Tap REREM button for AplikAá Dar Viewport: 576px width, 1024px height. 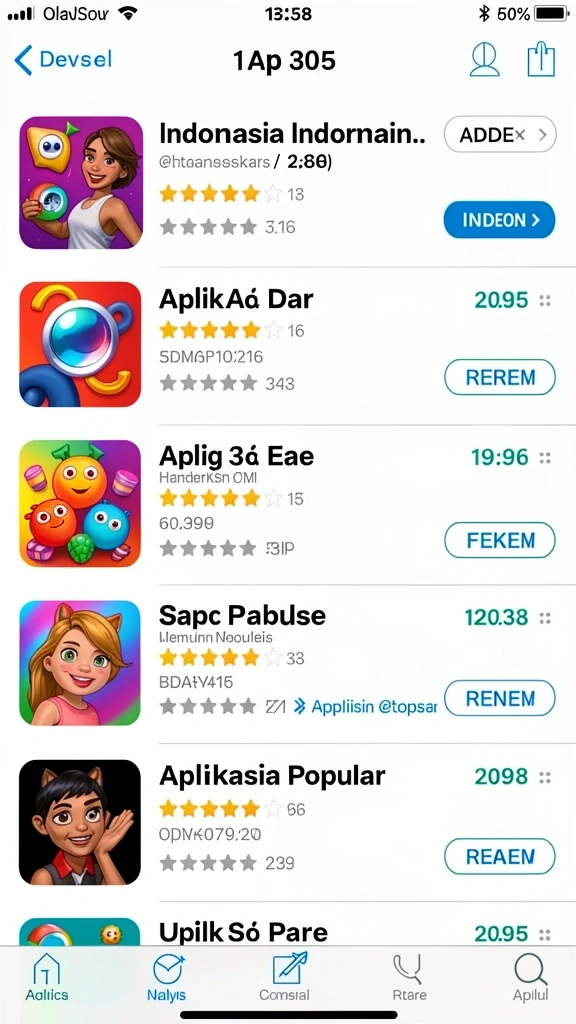[x=500, y=377]
